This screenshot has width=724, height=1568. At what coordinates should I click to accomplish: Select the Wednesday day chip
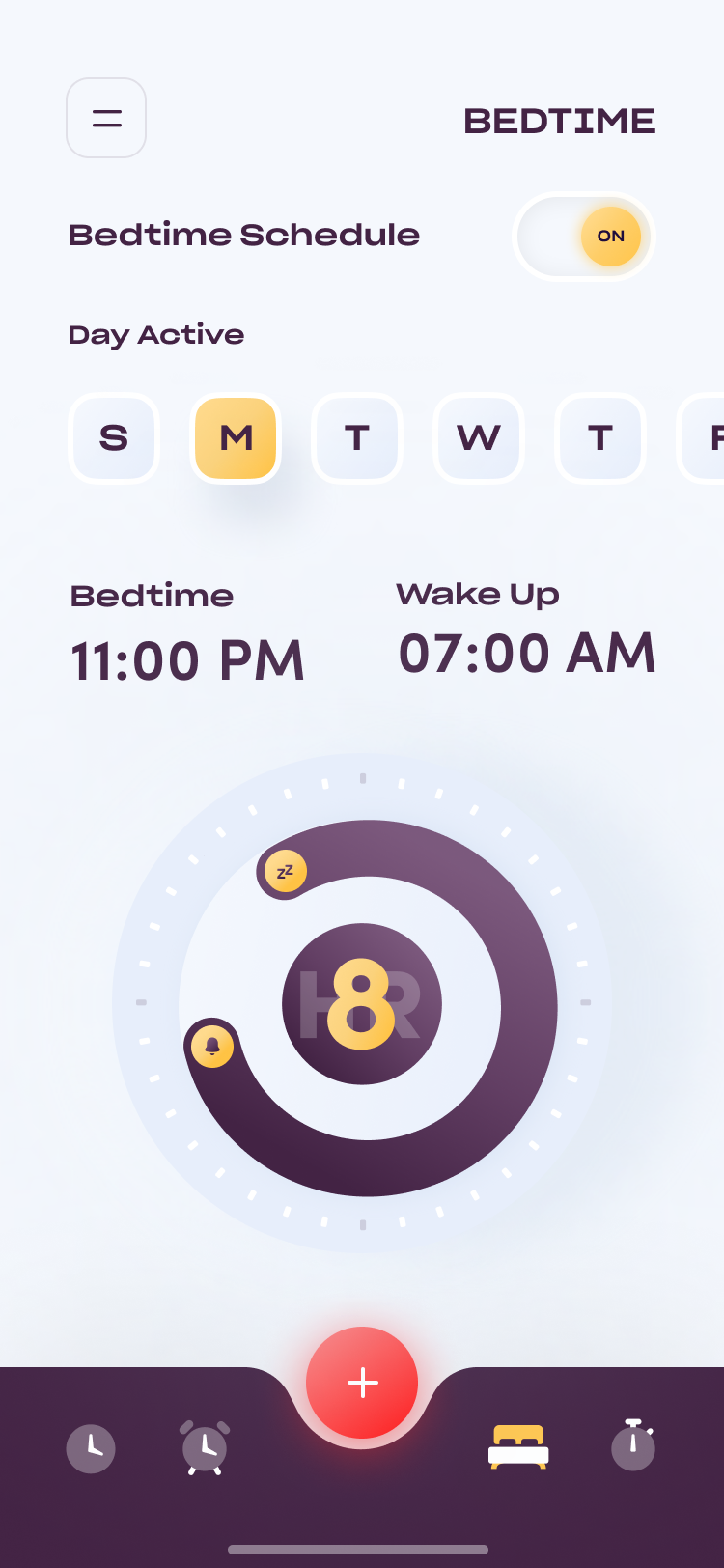click(479, 438)
